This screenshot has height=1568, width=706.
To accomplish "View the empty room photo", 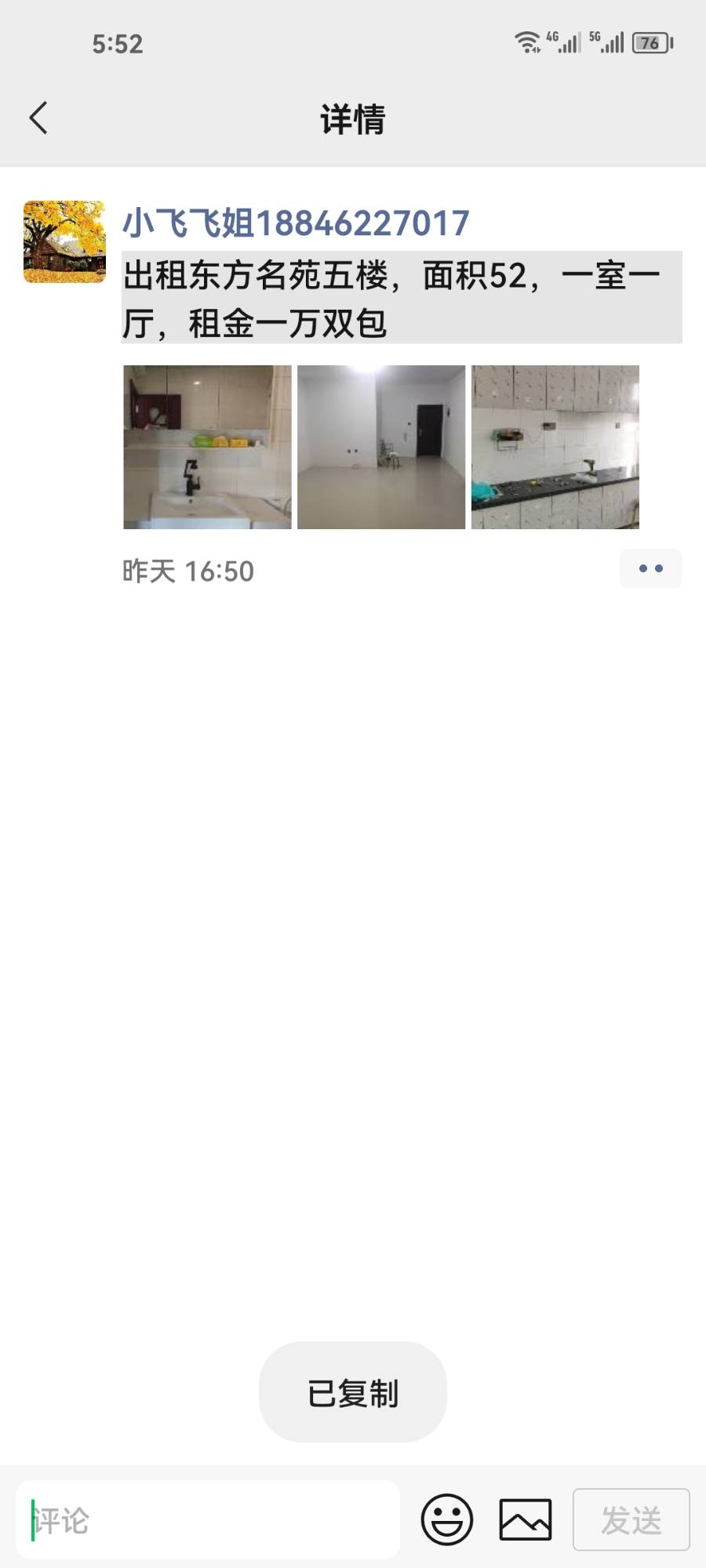I will coord(381,447).
